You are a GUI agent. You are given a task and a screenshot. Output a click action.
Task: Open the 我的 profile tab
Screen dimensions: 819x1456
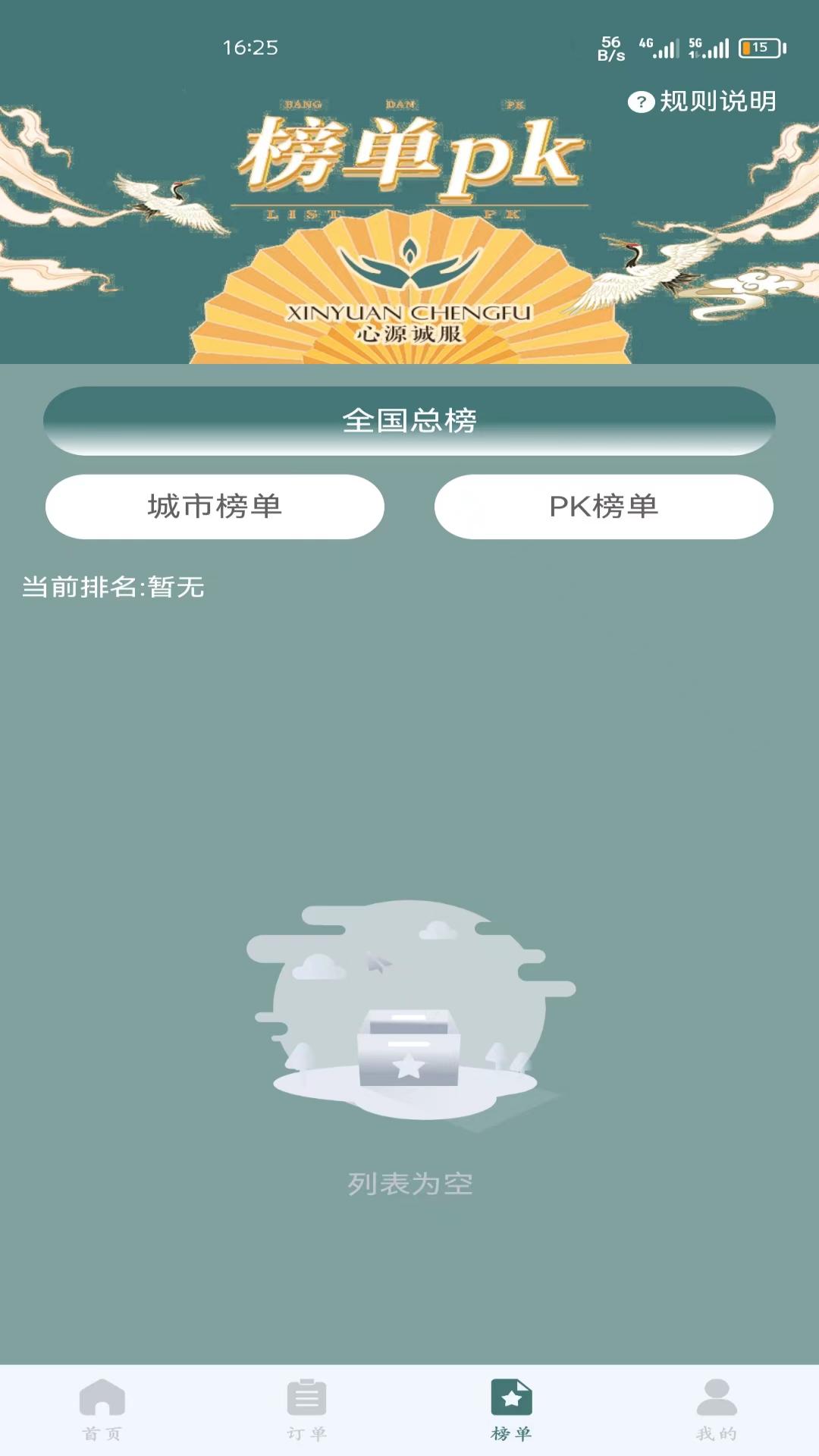tap(717, 1409)
